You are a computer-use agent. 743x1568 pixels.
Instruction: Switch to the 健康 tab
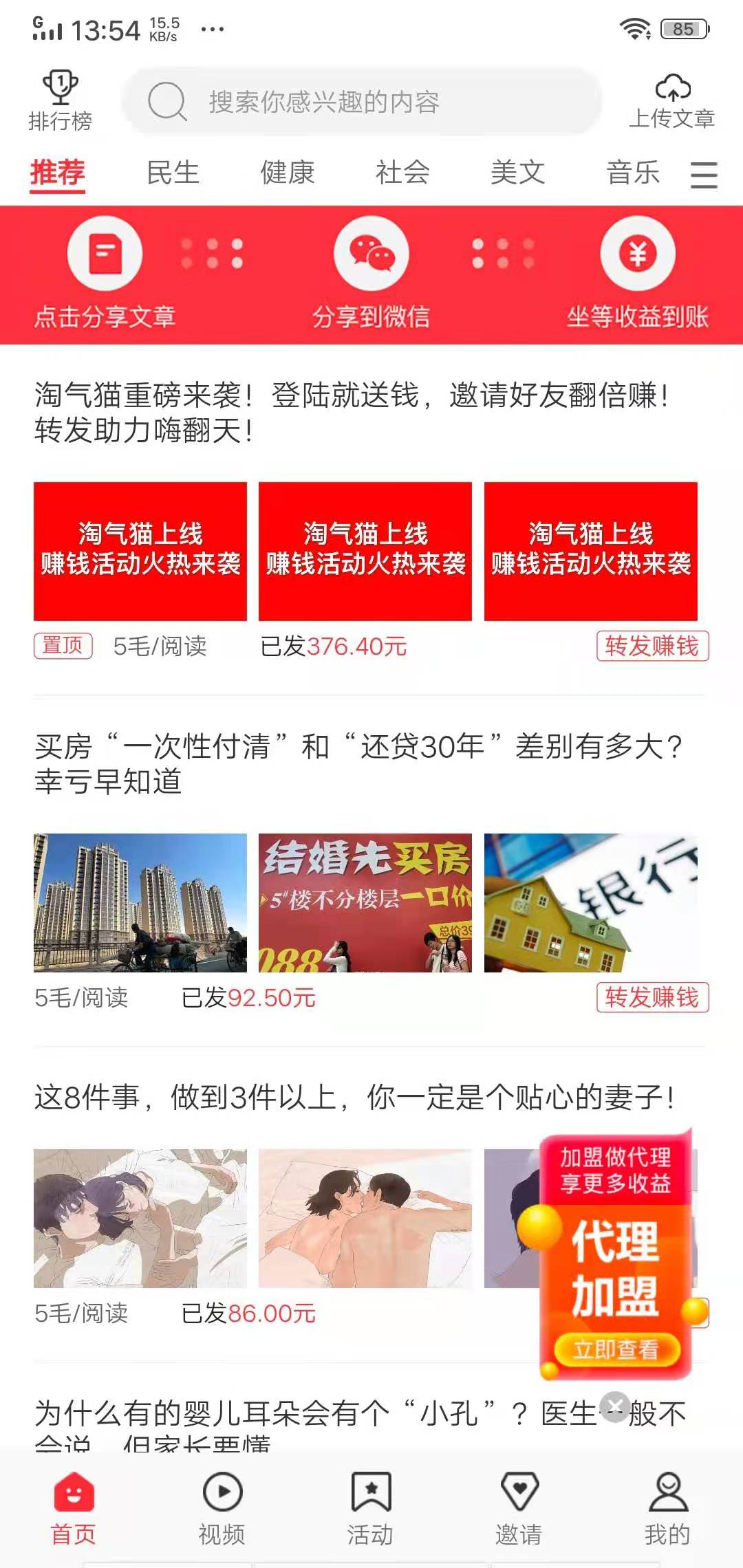(x=286, y=173)
